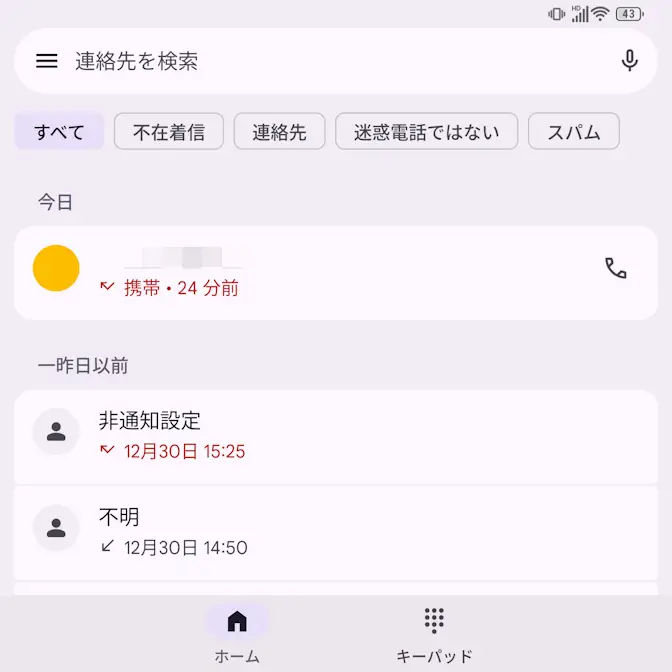The width and height of the screenshot is (672, 672).
Task: Open the キーパッド dial pad
Action: pyautogui.click(x=434, y=634)
